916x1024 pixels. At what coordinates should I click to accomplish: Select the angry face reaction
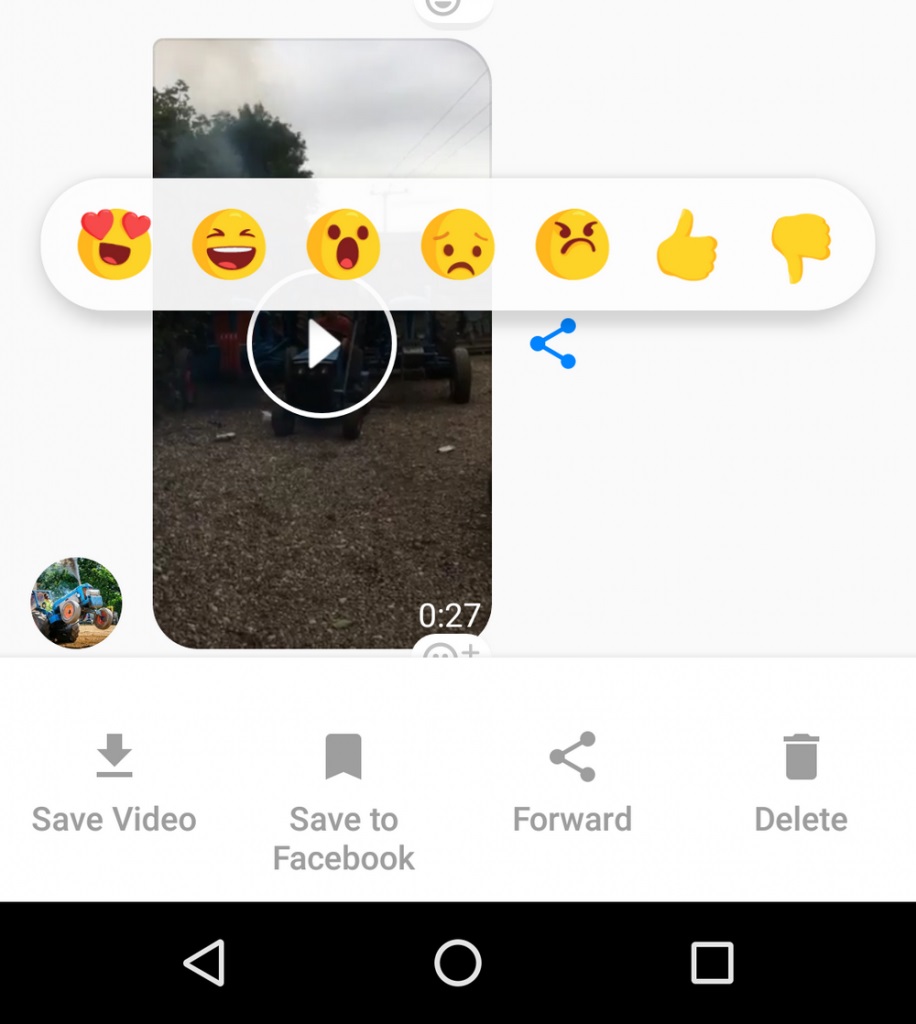tap(571, 243)
